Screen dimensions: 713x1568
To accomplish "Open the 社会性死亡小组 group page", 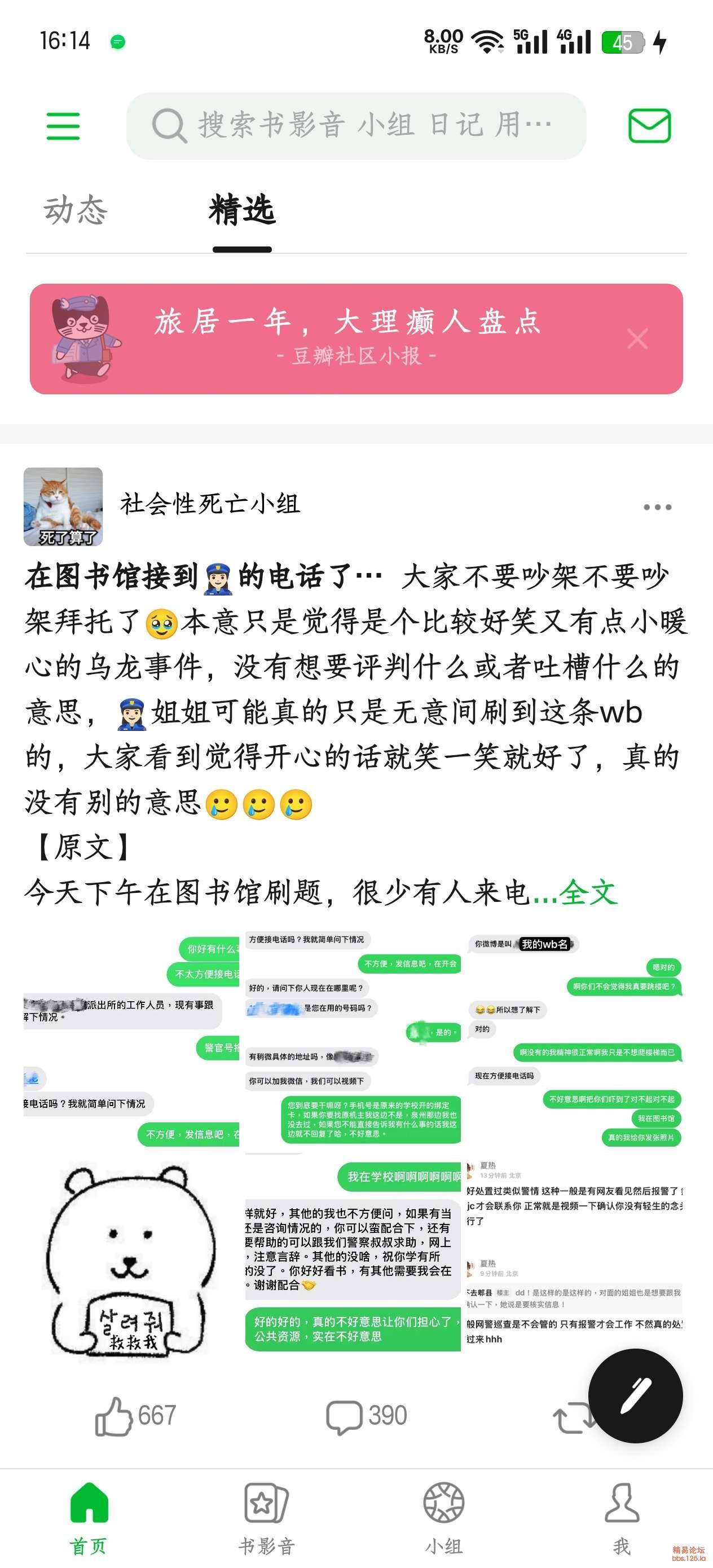I will click(209, 504).
